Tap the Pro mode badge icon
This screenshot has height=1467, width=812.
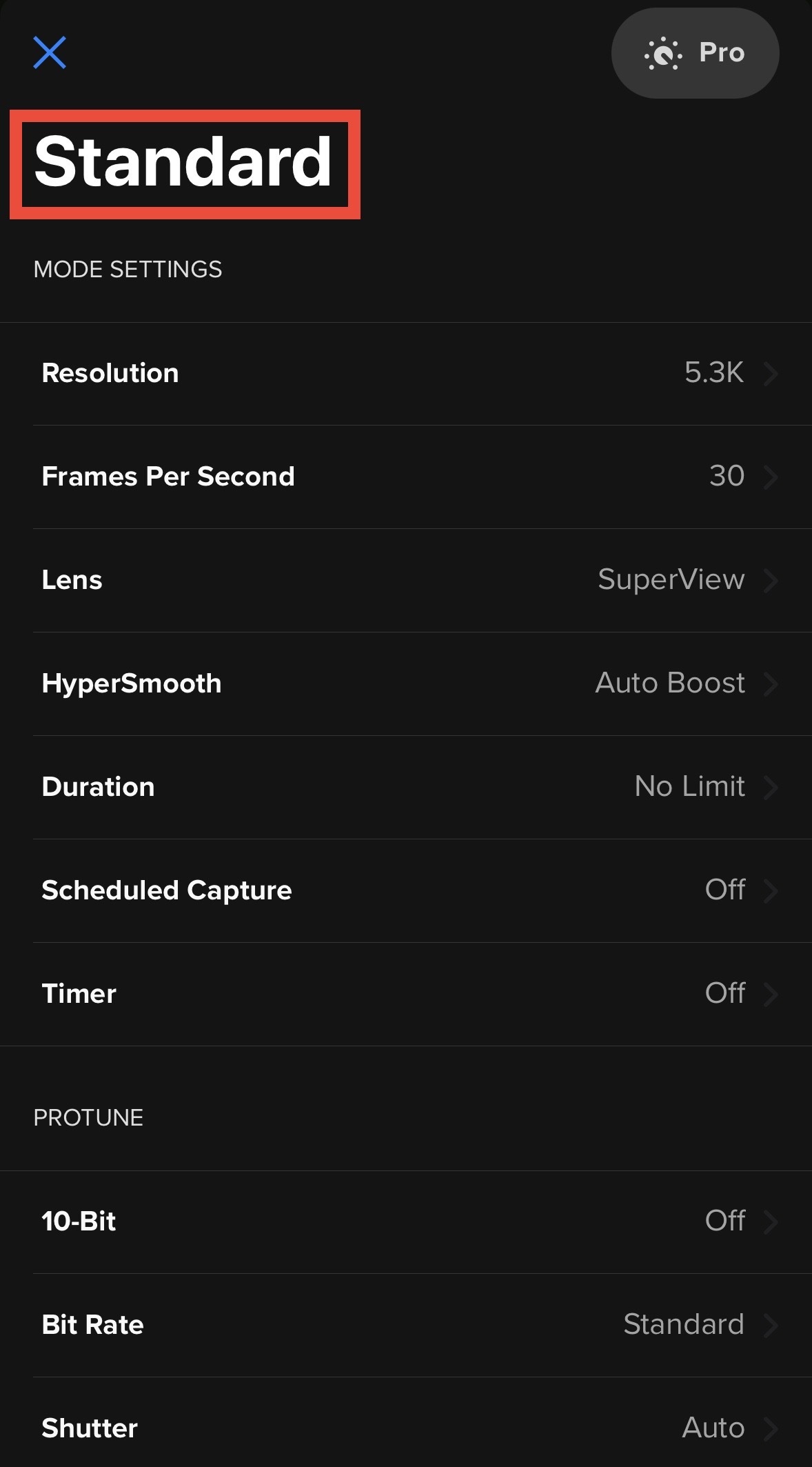662,52
